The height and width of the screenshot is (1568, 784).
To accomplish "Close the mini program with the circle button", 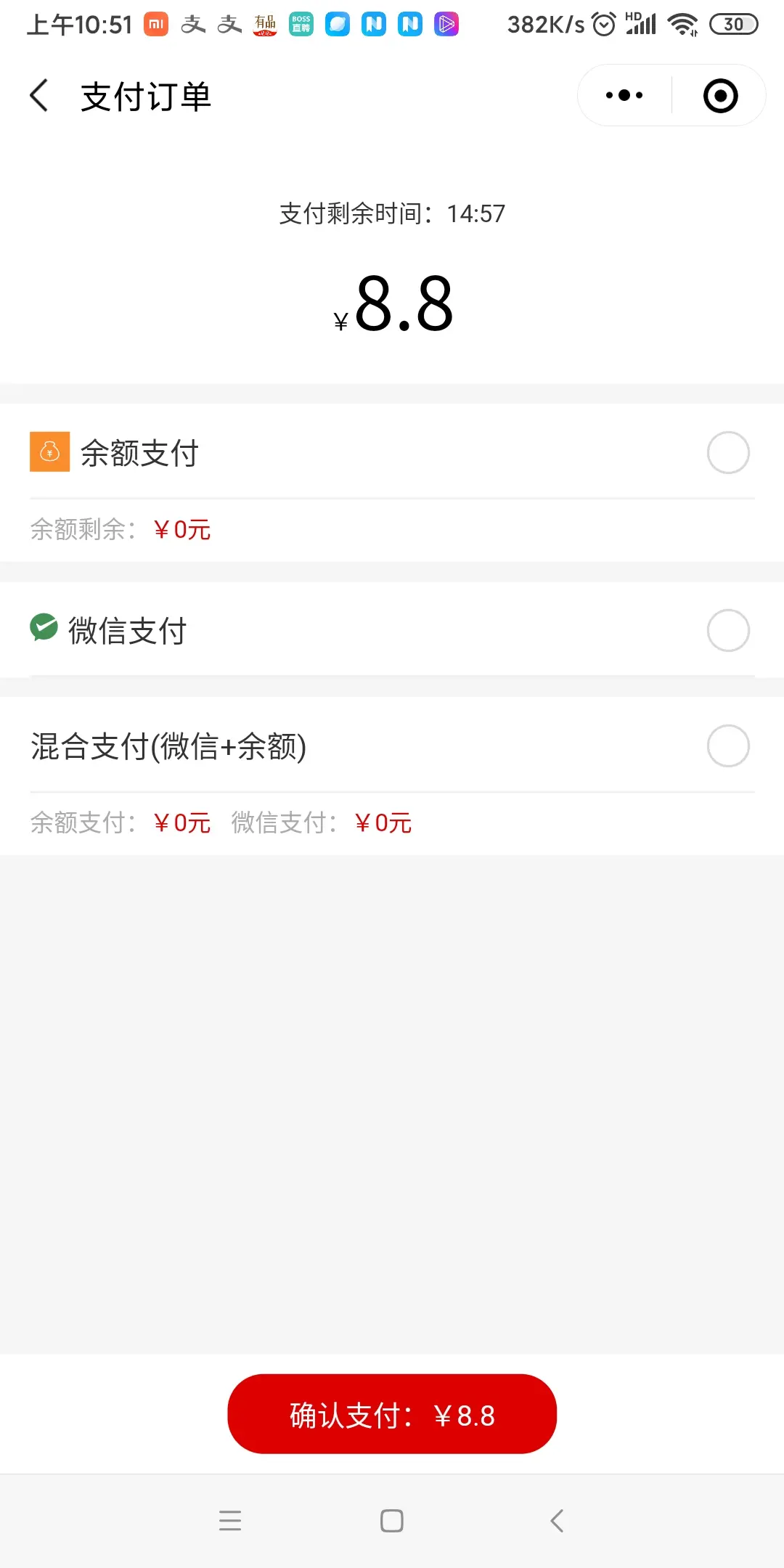I will 720,96.
